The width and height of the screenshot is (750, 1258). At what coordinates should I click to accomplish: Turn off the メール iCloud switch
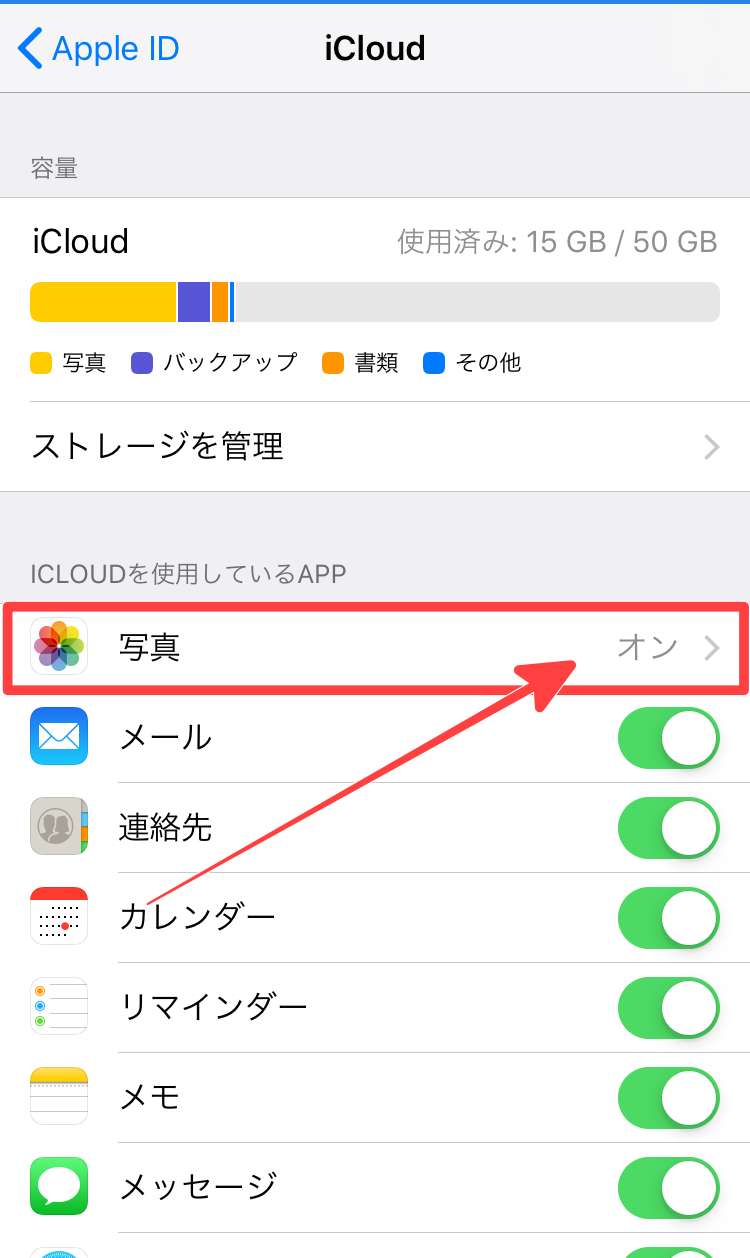tap(668, 739)
